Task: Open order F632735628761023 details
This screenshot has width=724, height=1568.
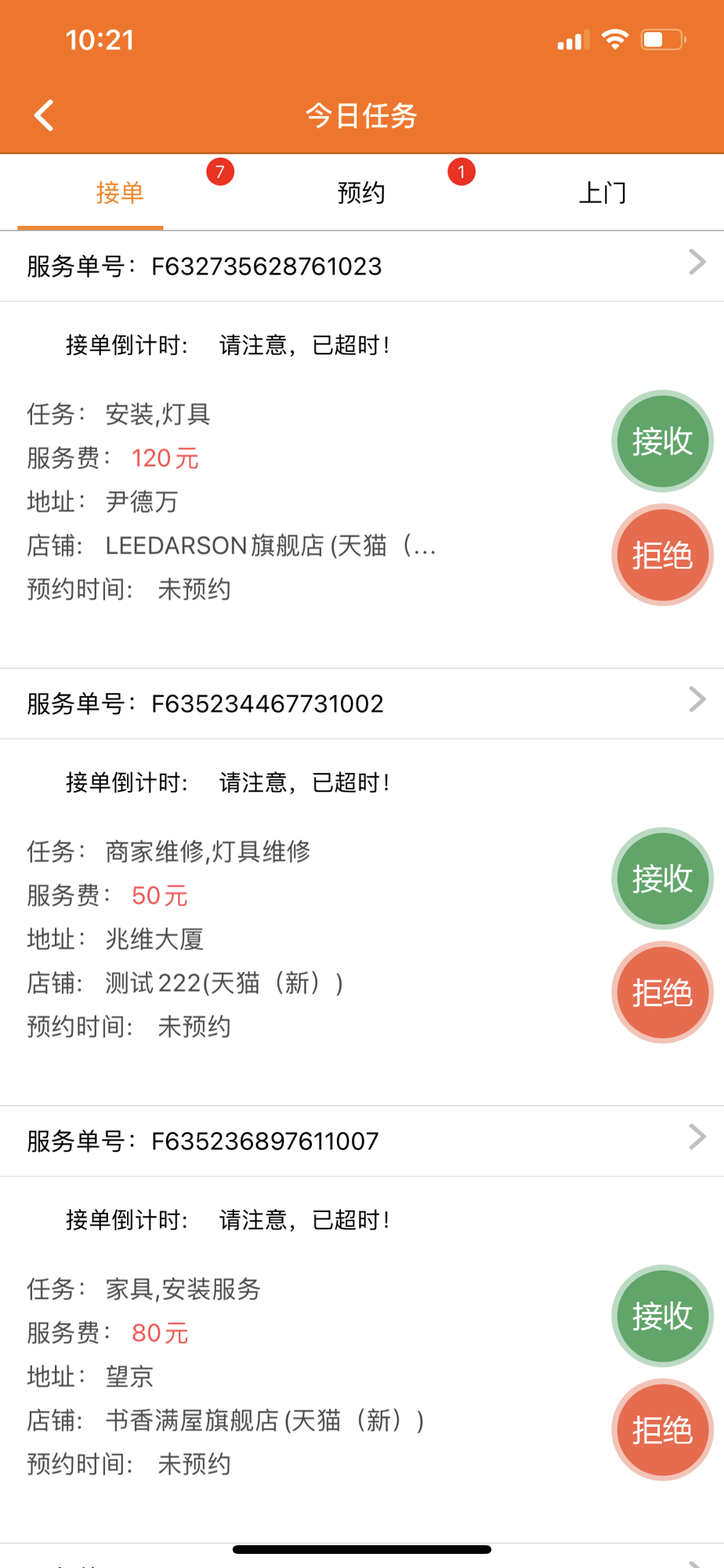Action: point(362,266)
